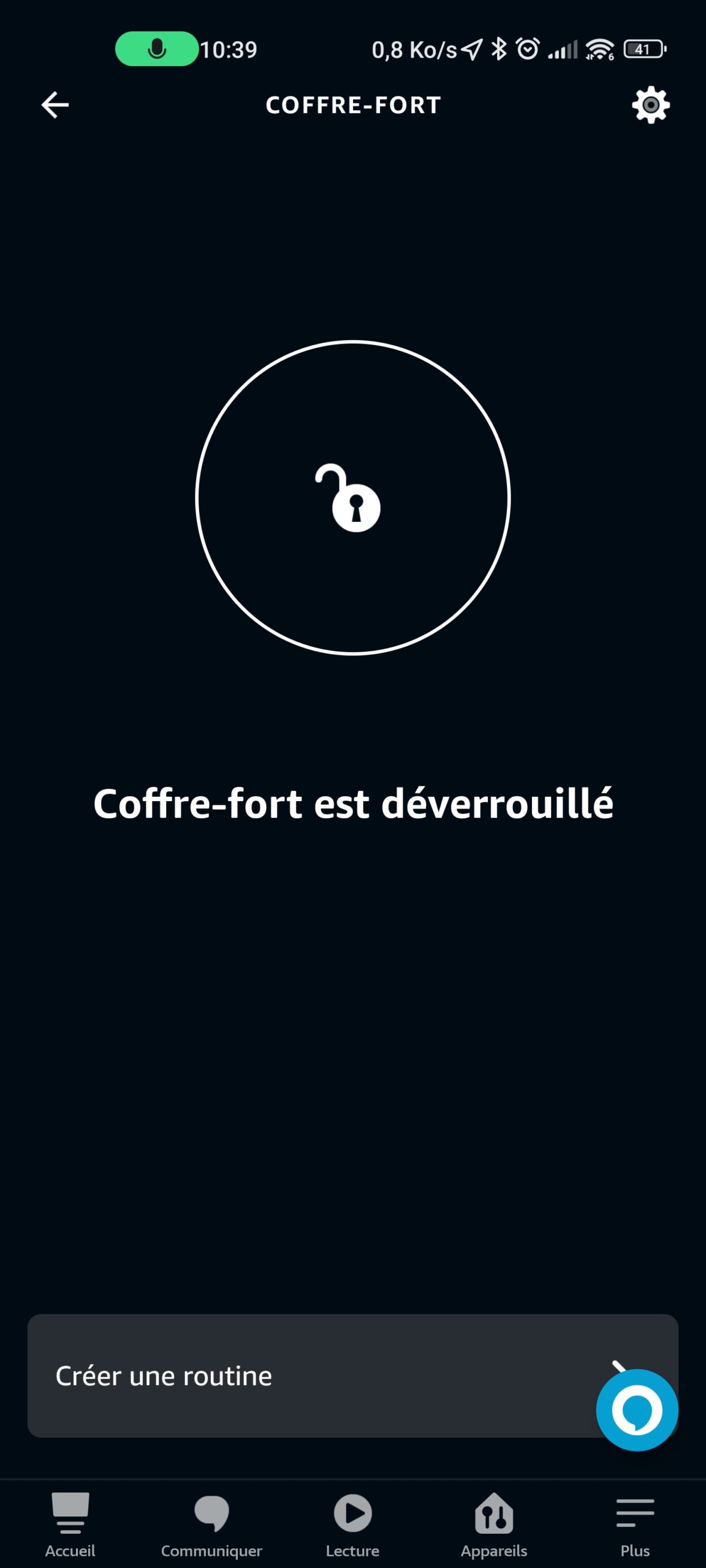Switch to the Accueil tab
The width and height of the screenshot is (706, 1568).
pyautogui.click(x=70, y=1525)
